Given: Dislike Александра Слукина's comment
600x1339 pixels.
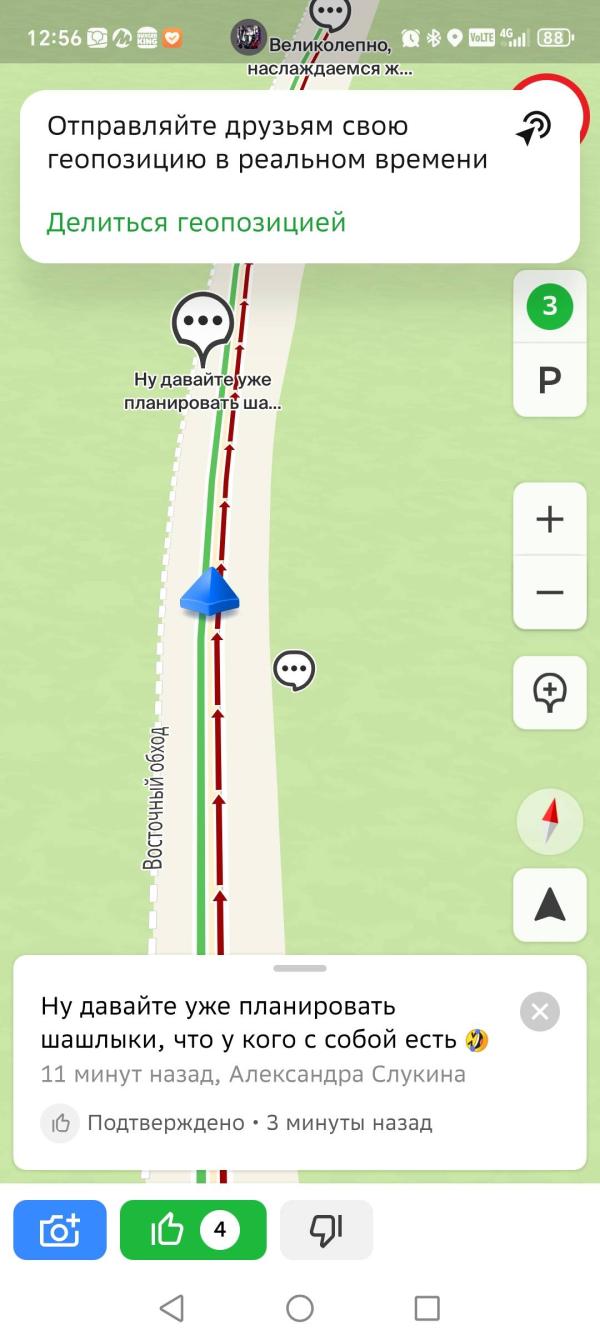Looking at the screenshot, I should (326, 1230).
